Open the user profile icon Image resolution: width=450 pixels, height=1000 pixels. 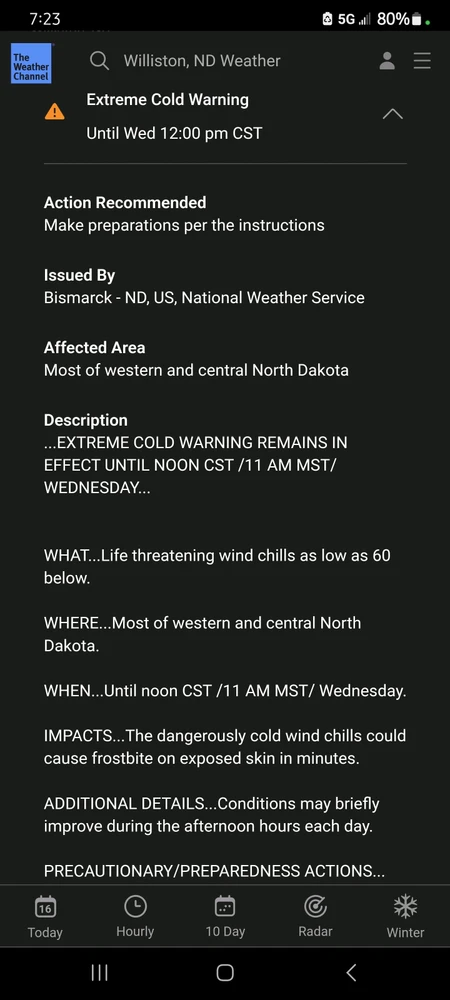387,61
